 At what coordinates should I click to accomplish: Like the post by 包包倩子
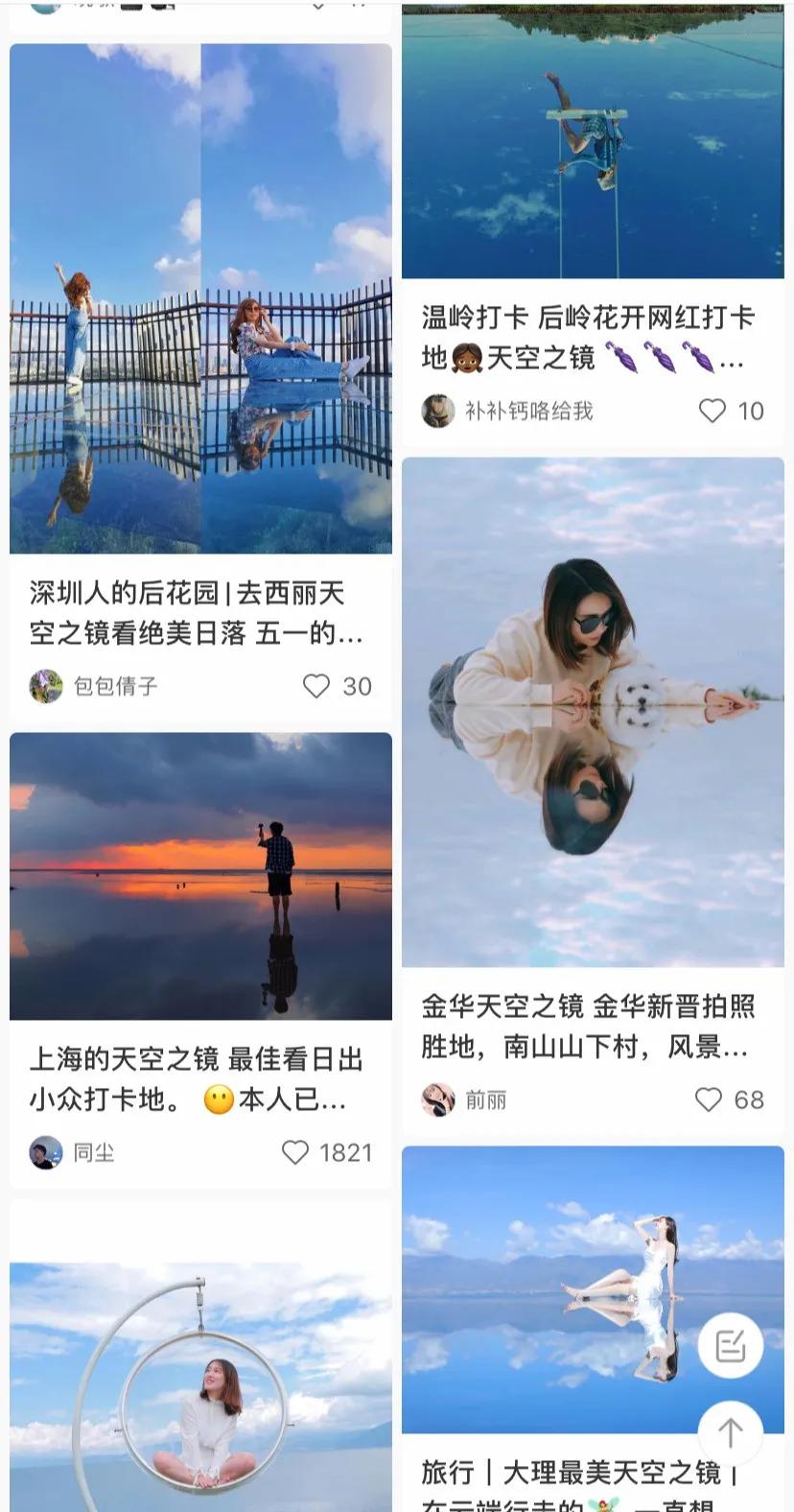(316, 686)
